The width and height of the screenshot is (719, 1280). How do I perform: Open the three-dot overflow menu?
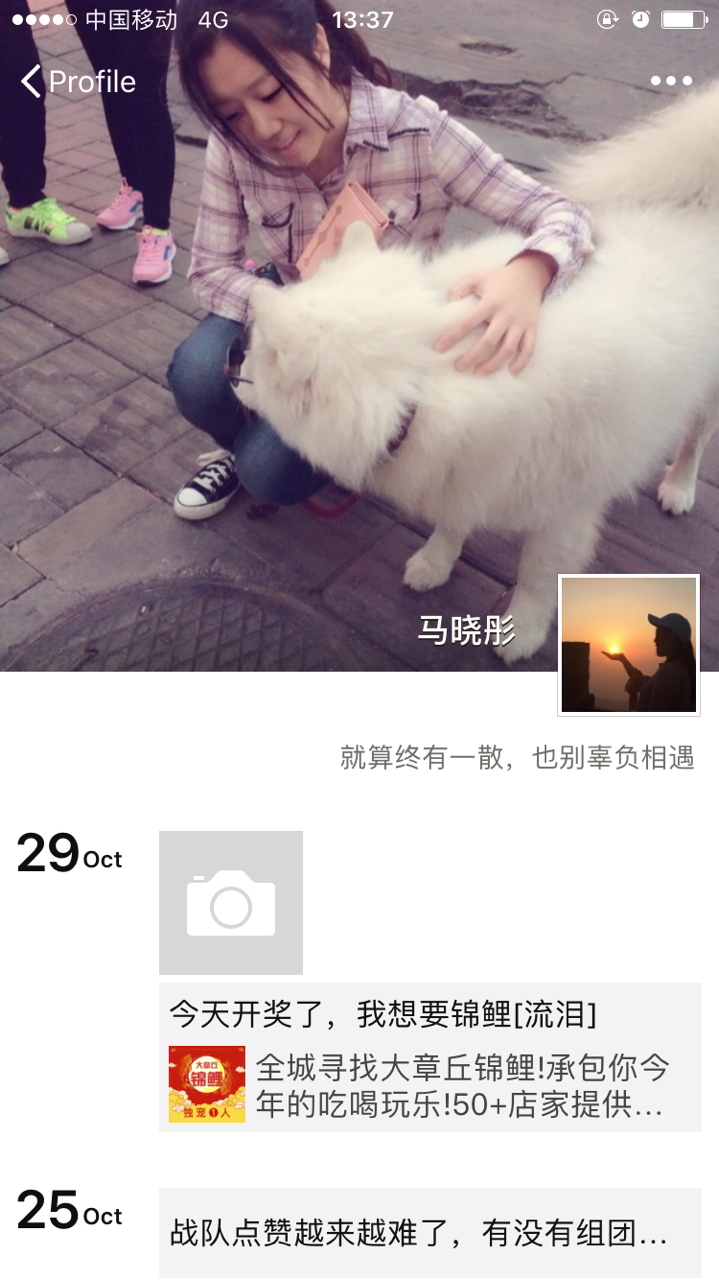tap(670, 81)
